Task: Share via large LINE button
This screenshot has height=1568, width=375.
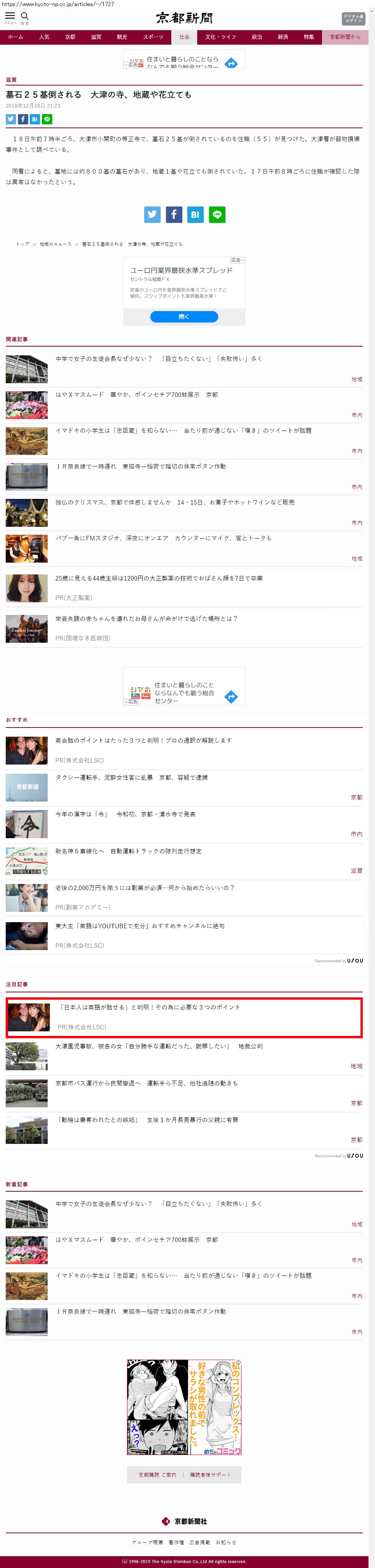Action: (217, 214)
